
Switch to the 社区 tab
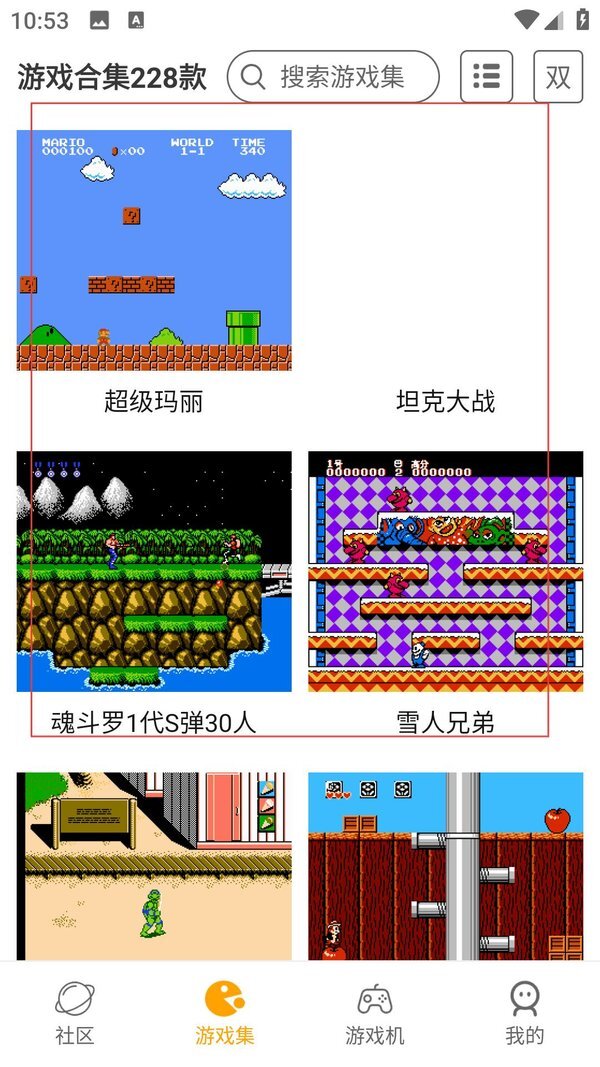[75, 1013]
